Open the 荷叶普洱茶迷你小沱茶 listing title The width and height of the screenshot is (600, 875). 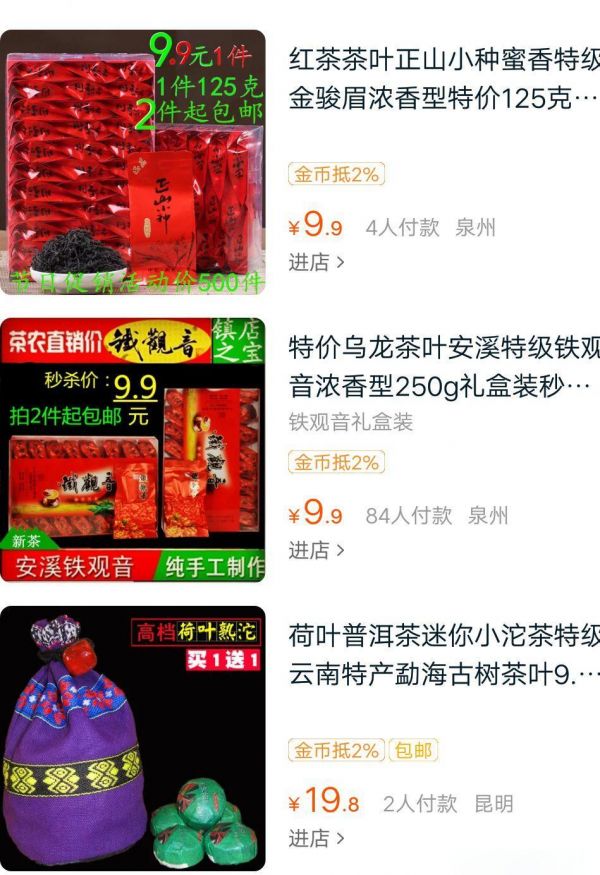coord(443,654)
